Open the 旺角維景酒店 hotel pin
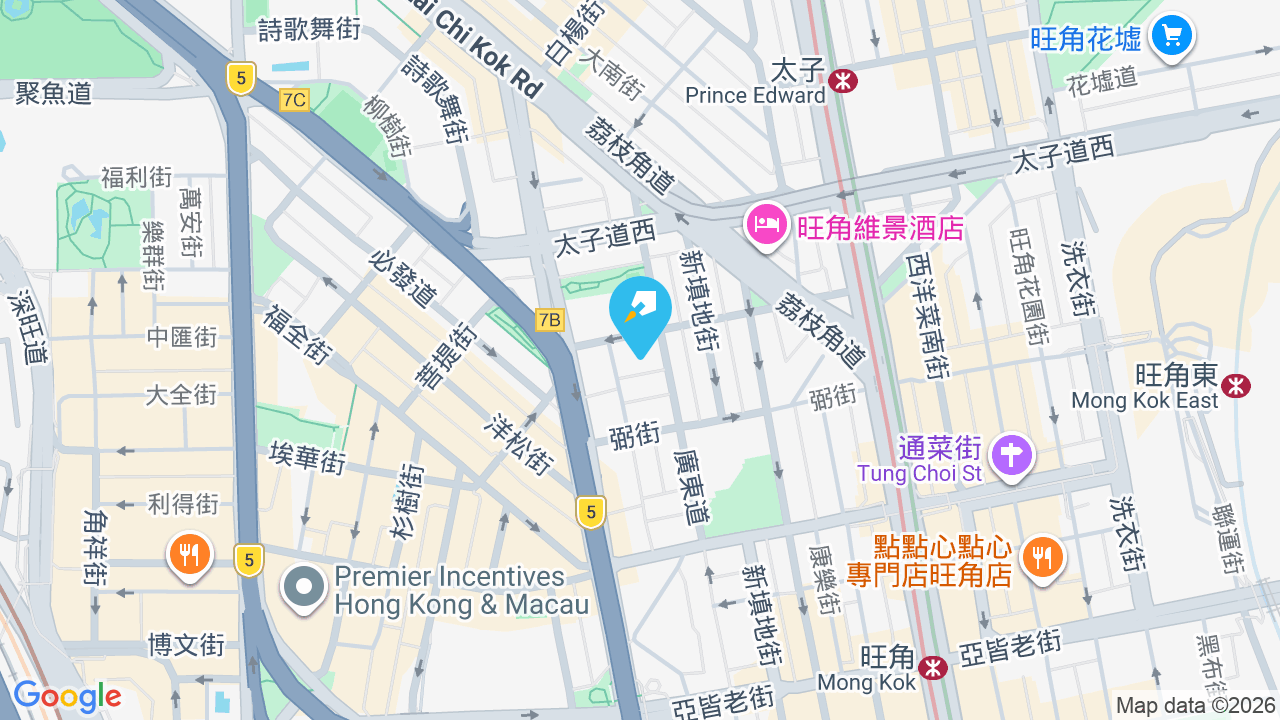This screenshot has width=1280, height=720. click(766, 225)
